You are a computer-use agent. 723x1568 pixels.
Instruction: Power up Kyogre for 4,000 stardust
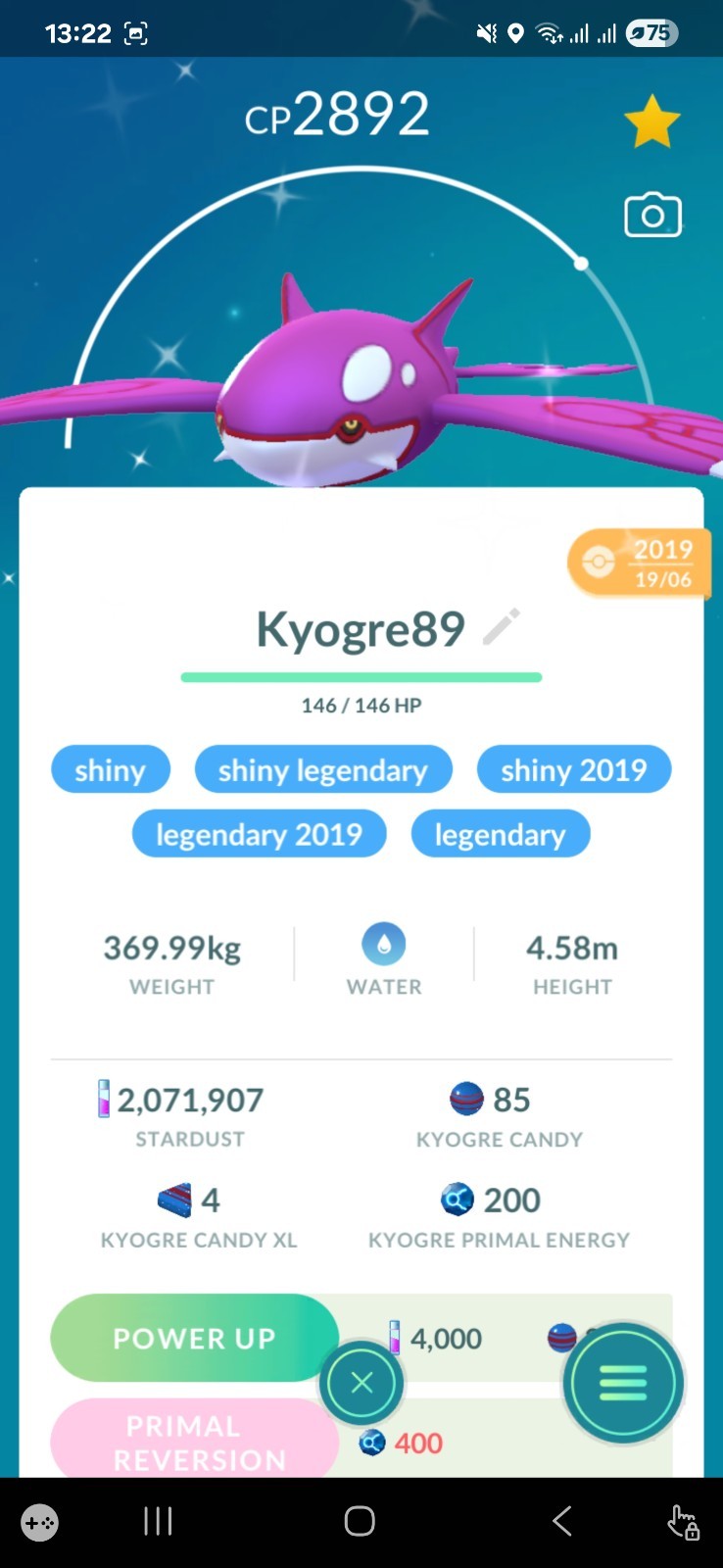click(194, 1338)
